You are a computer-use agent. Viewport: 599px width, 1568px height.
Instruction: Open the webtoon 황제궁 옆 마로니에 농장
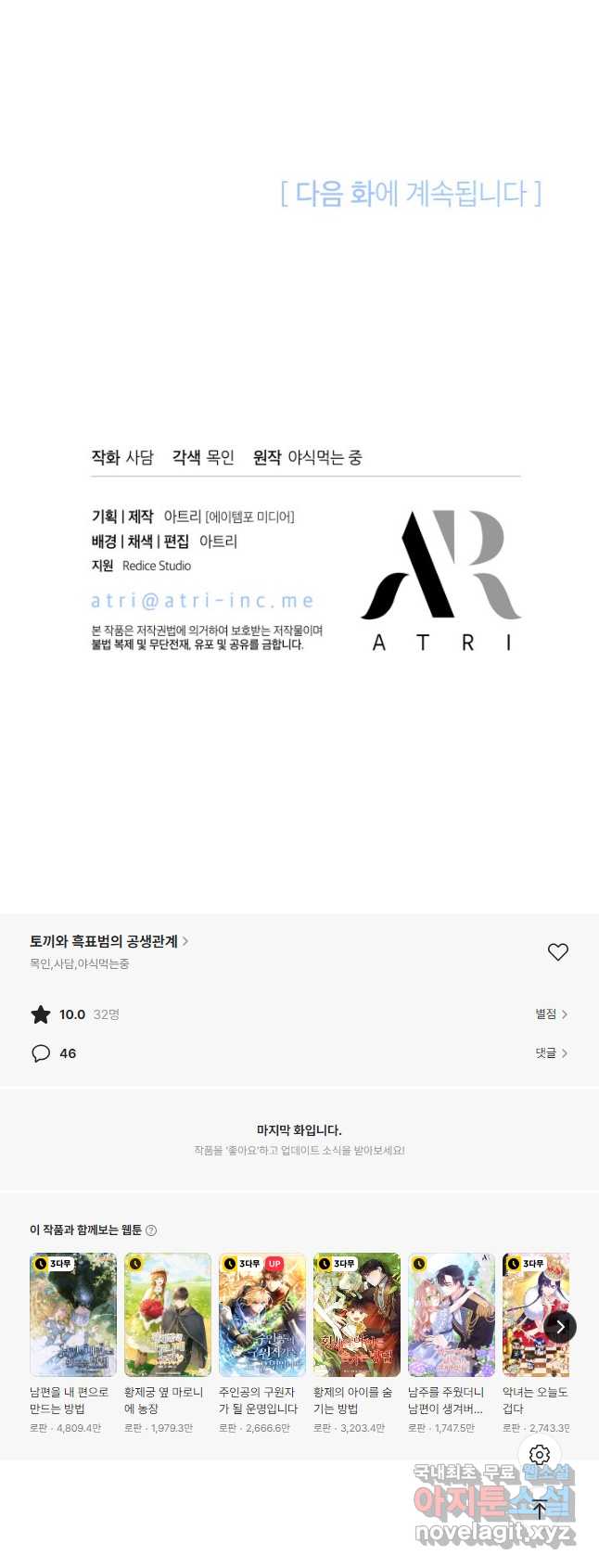click(x=168, y=1315)
